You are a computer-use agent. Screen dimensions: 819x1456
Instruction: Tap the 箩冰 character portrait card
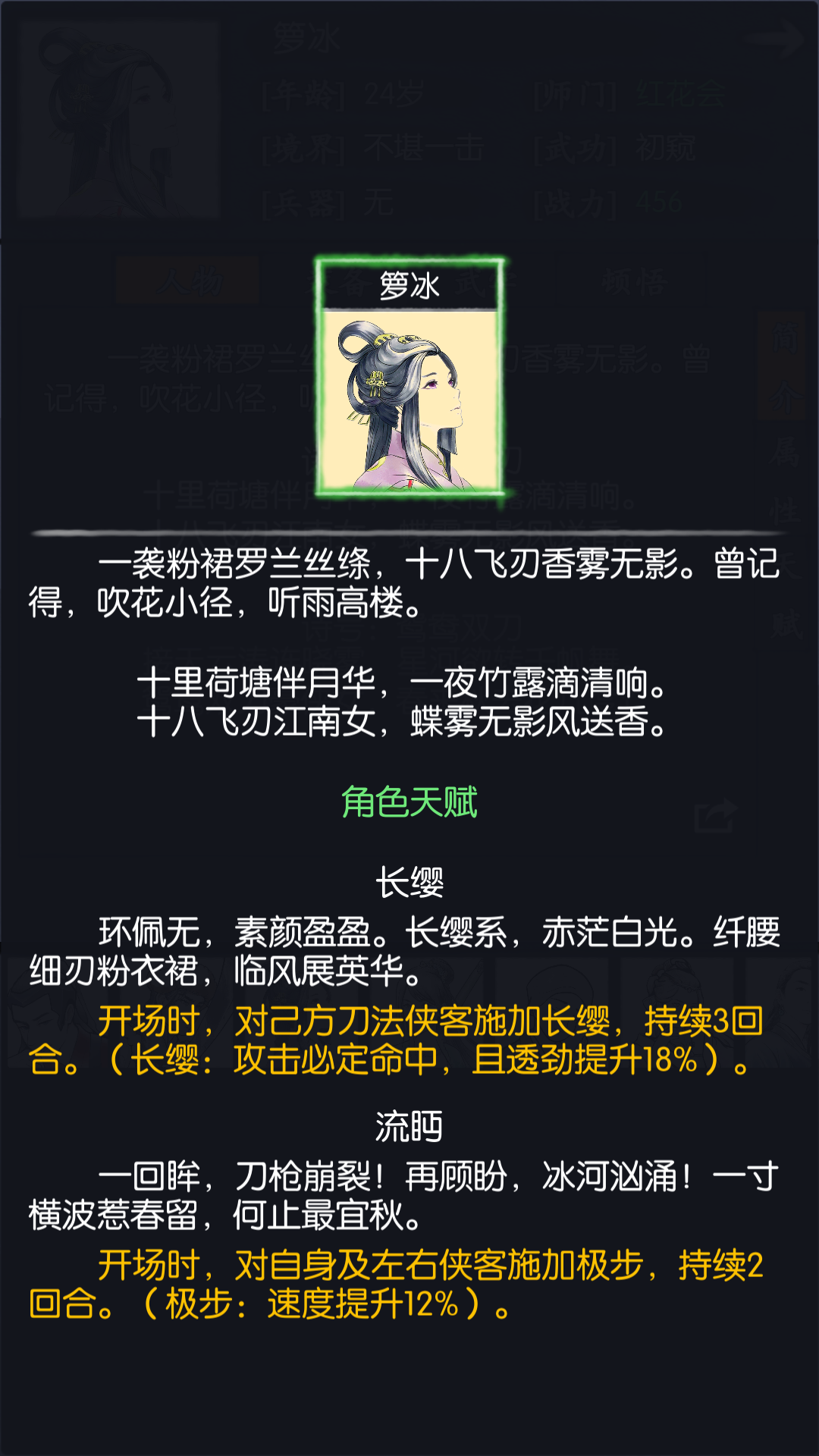point(409,377)
